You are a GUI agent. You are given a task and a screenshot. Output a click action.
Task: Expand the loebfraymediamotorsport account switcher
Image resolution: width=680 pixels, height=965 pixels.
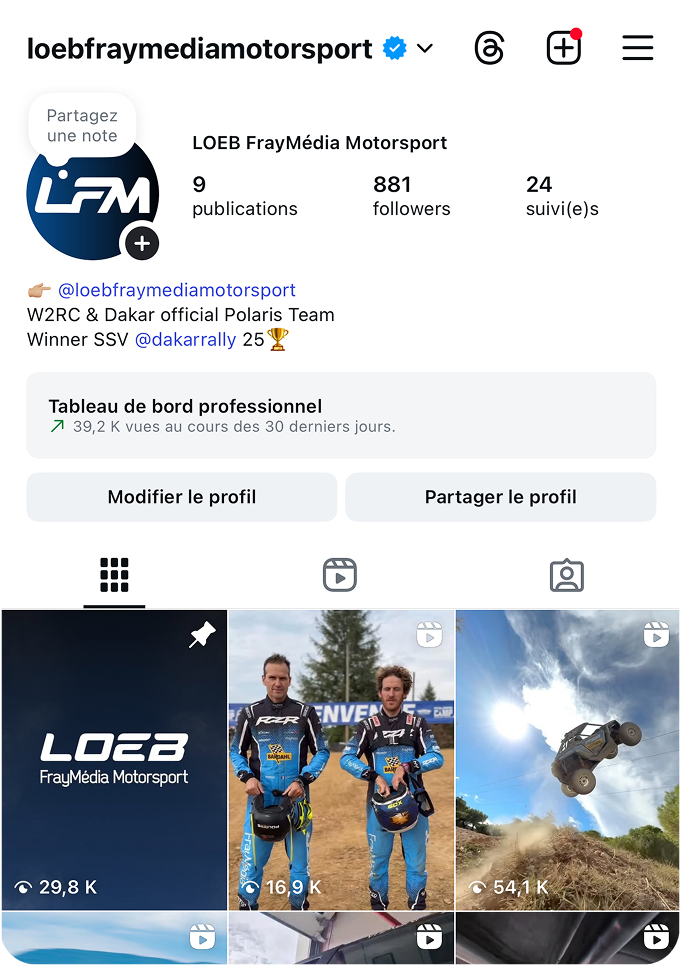(x=425, y=48)
